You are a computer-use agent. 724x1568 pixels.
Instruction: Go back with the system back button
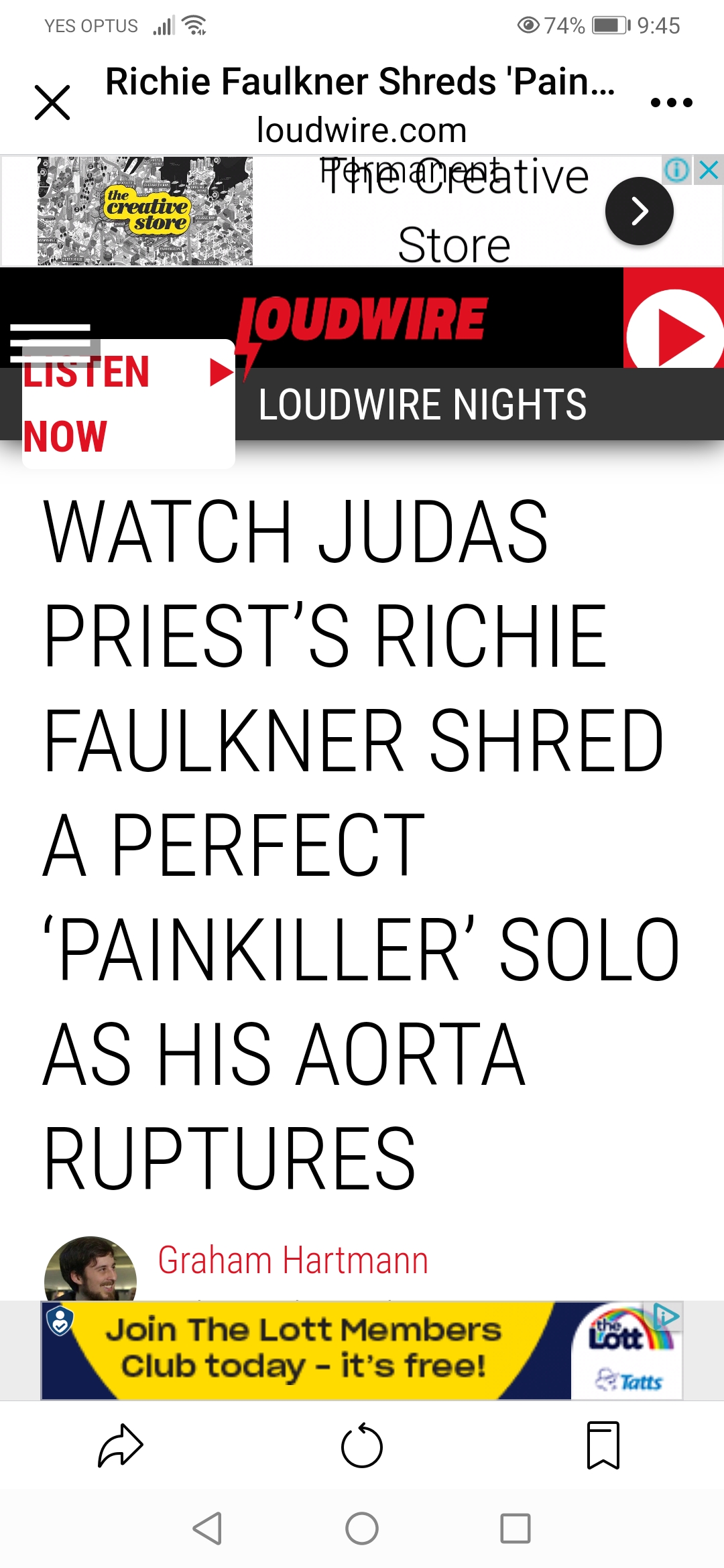[x=207, y=1528]
